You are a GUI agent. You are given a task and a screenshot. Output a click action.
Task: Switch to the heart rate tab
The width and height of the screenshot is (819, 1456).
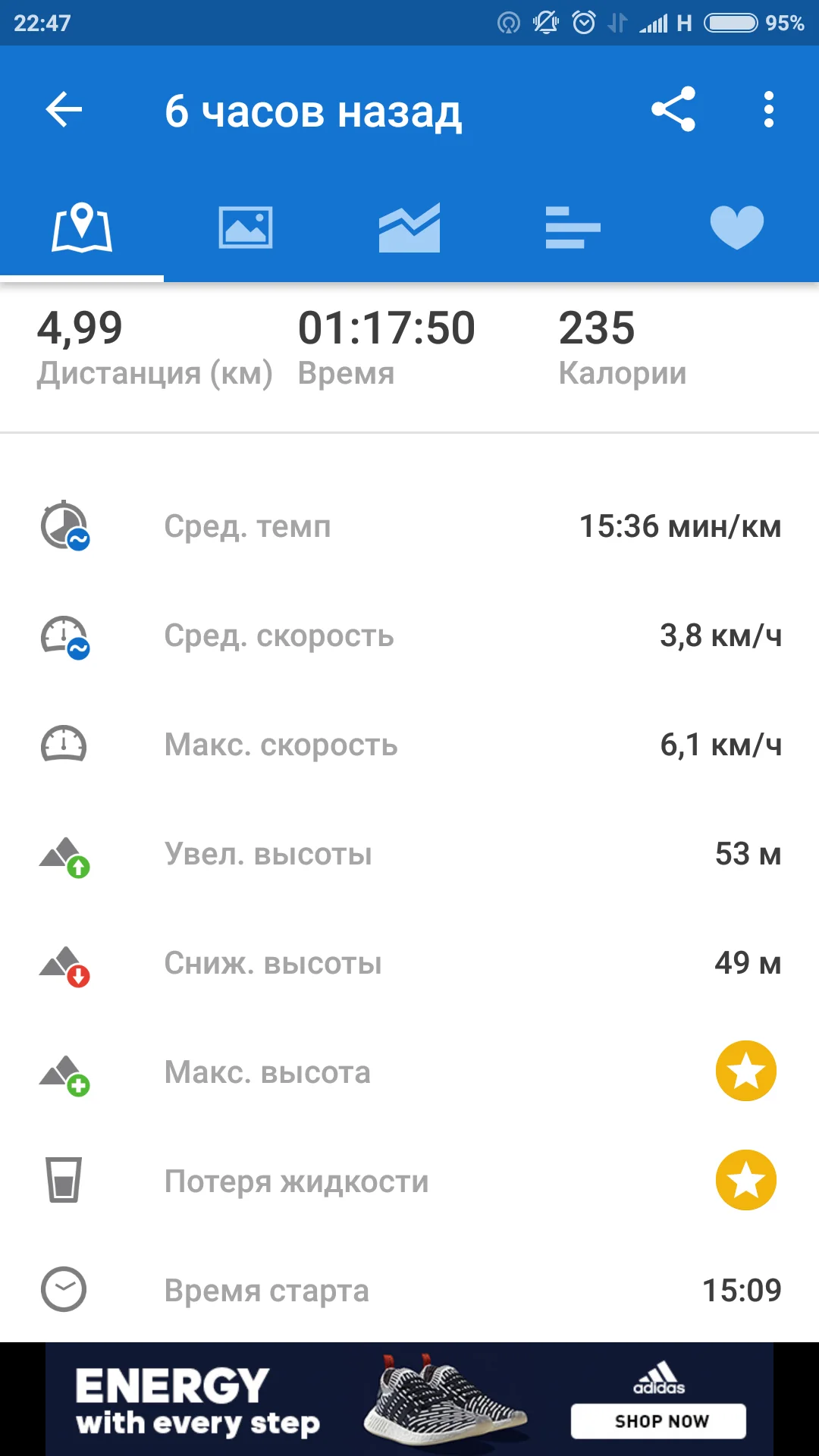click(737, 227)
